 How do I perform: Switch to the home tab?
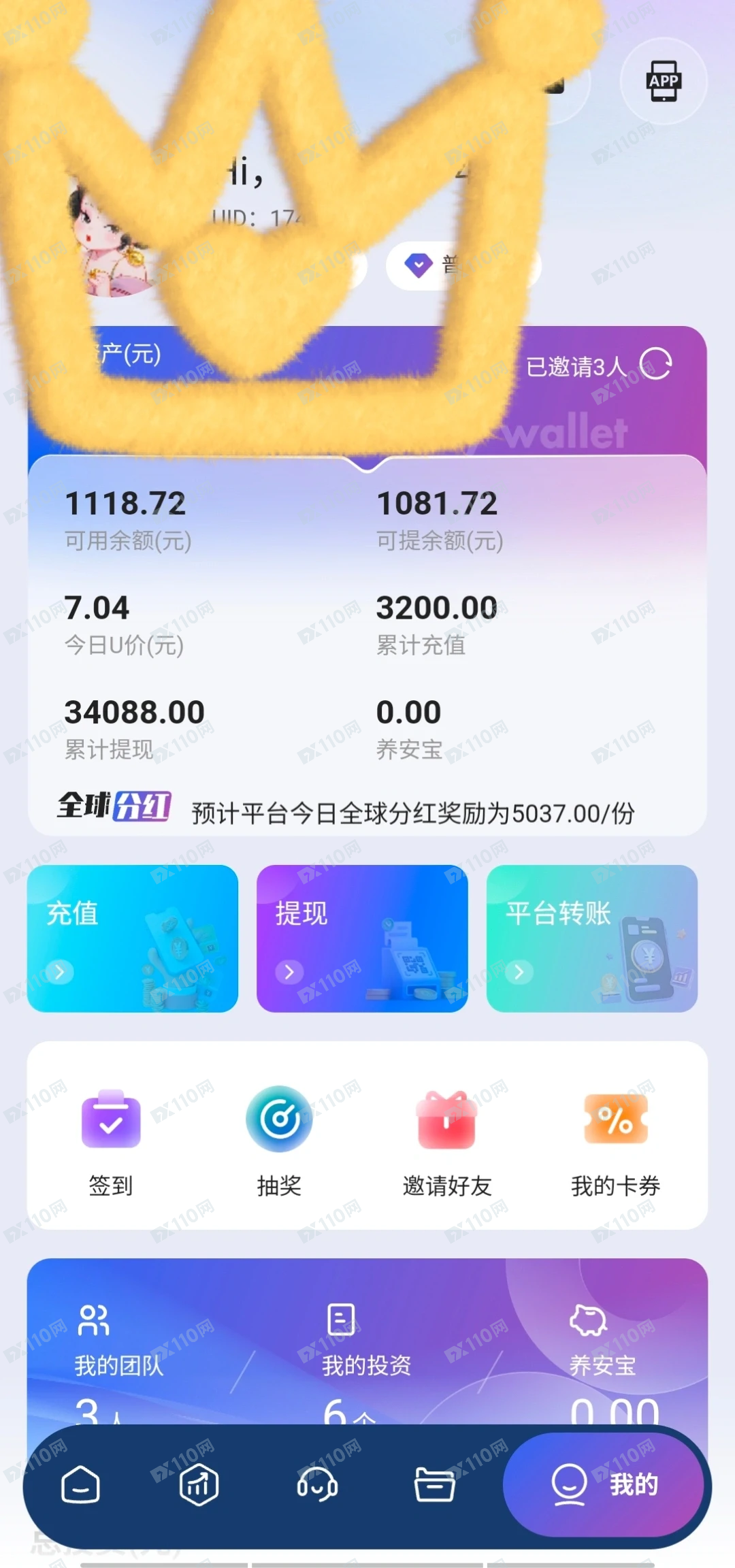(x=81, y=1484)
